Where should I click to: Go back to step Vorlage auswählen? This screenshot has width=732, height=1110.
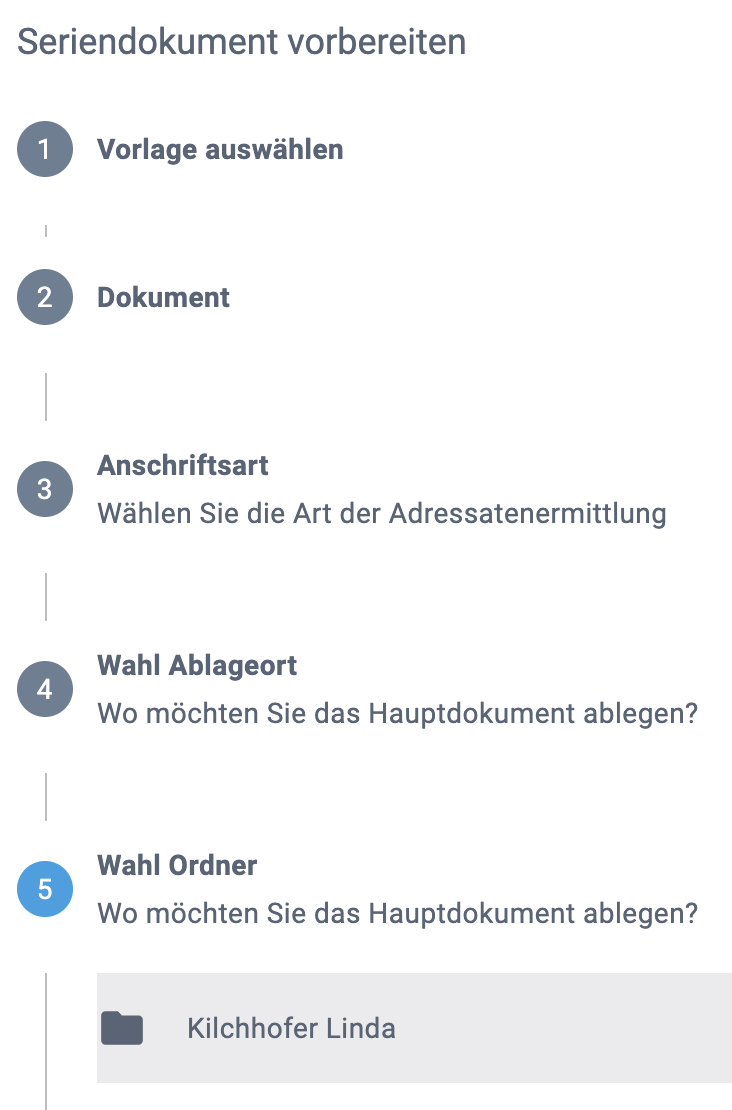[219, 150]
